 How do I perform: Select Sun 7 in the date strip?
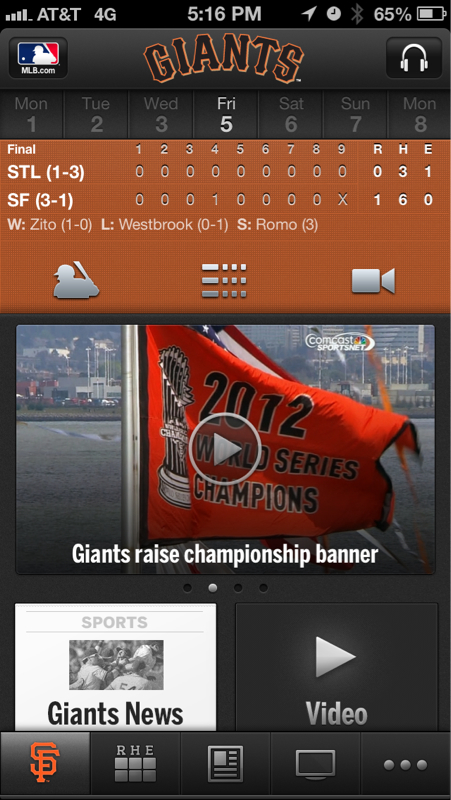(x=356, y=114)
